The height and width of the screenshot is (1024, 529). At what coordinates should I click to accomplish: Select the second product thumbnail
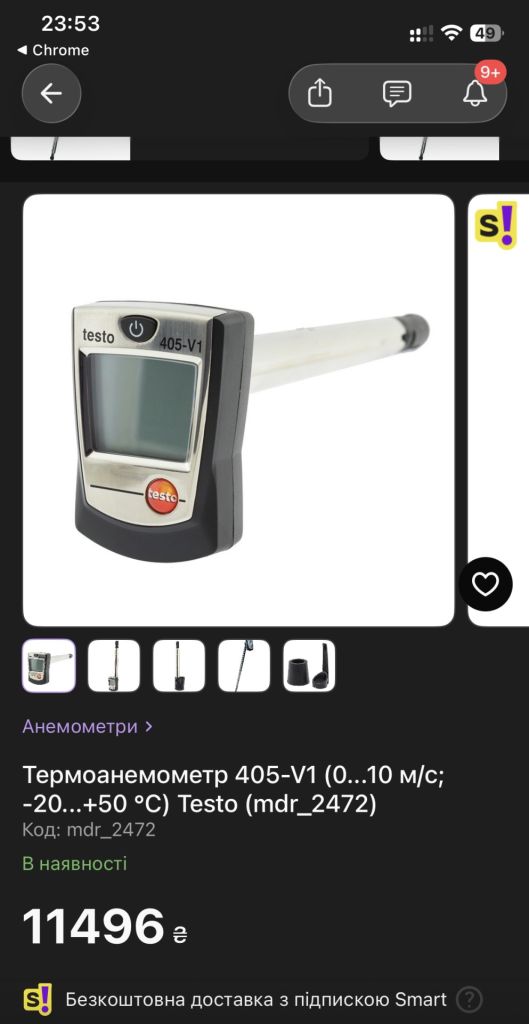114,665
